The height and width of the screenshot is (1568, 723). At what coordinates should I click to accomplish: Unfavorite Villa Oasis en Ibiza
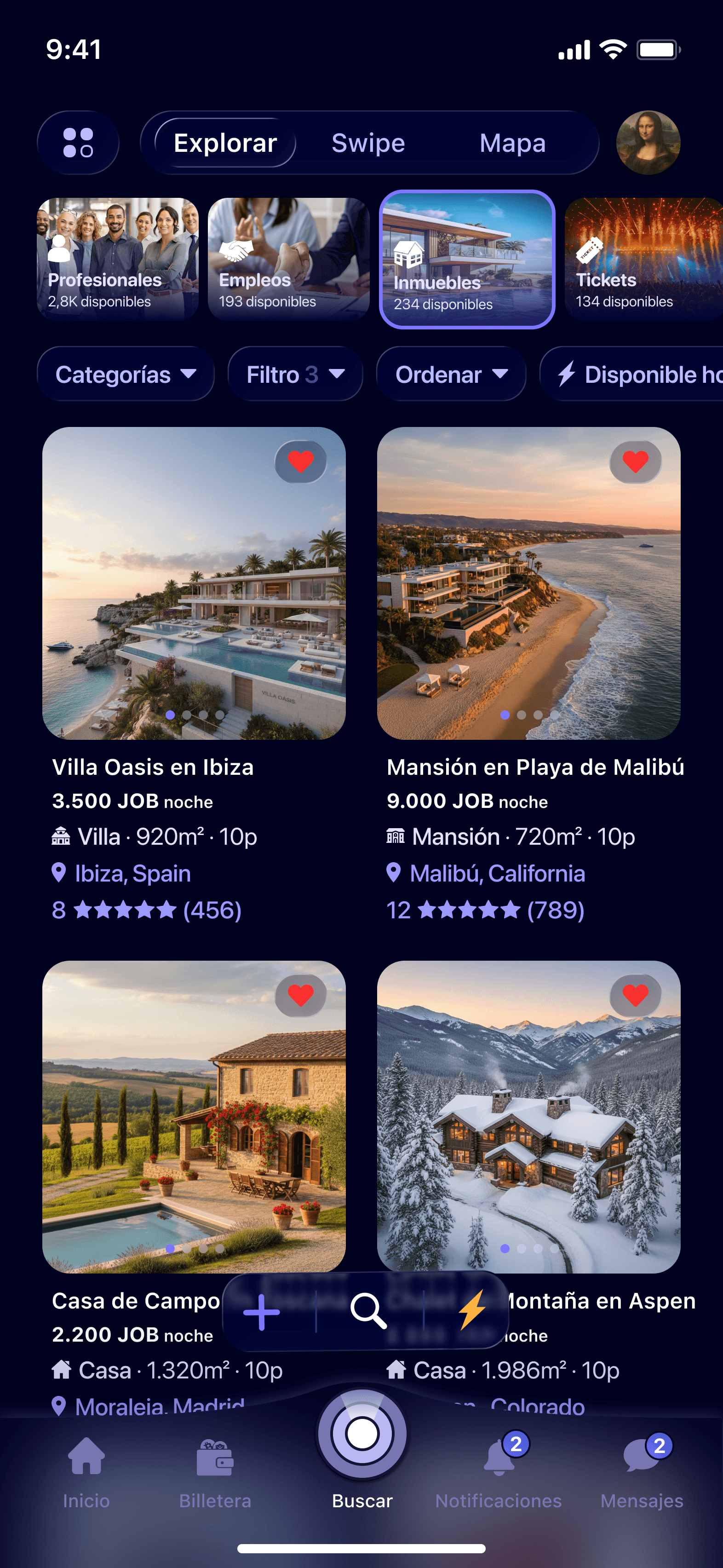(301, 462)
